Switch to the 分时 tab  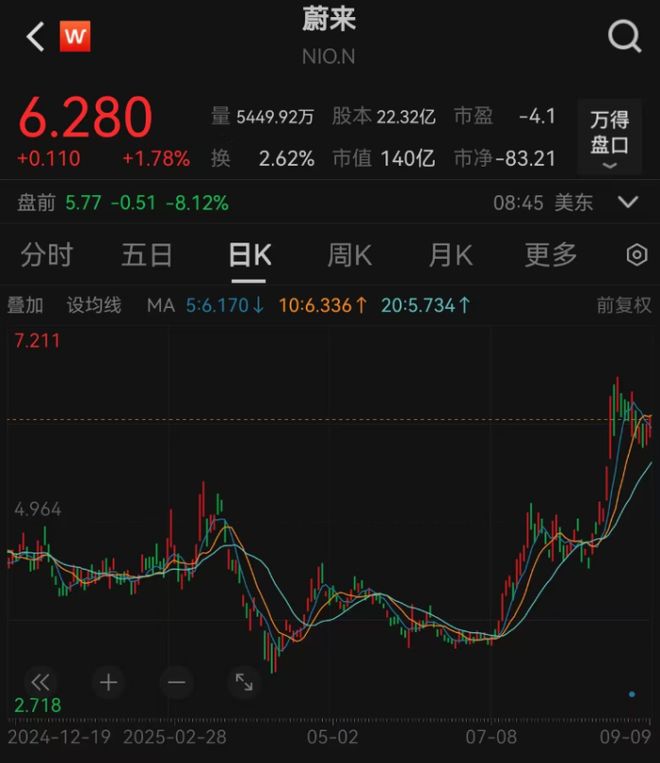coord(47,256)
